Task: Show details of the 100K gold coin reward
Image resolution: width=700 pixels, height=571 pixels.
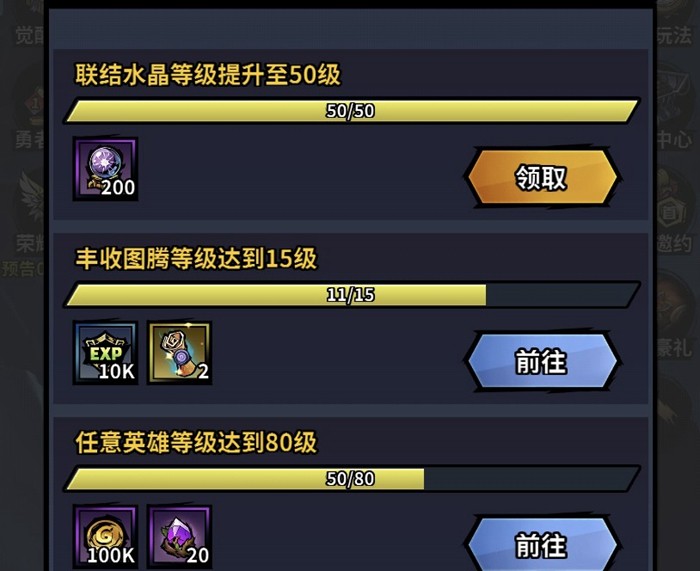Action: coord(105,536)
